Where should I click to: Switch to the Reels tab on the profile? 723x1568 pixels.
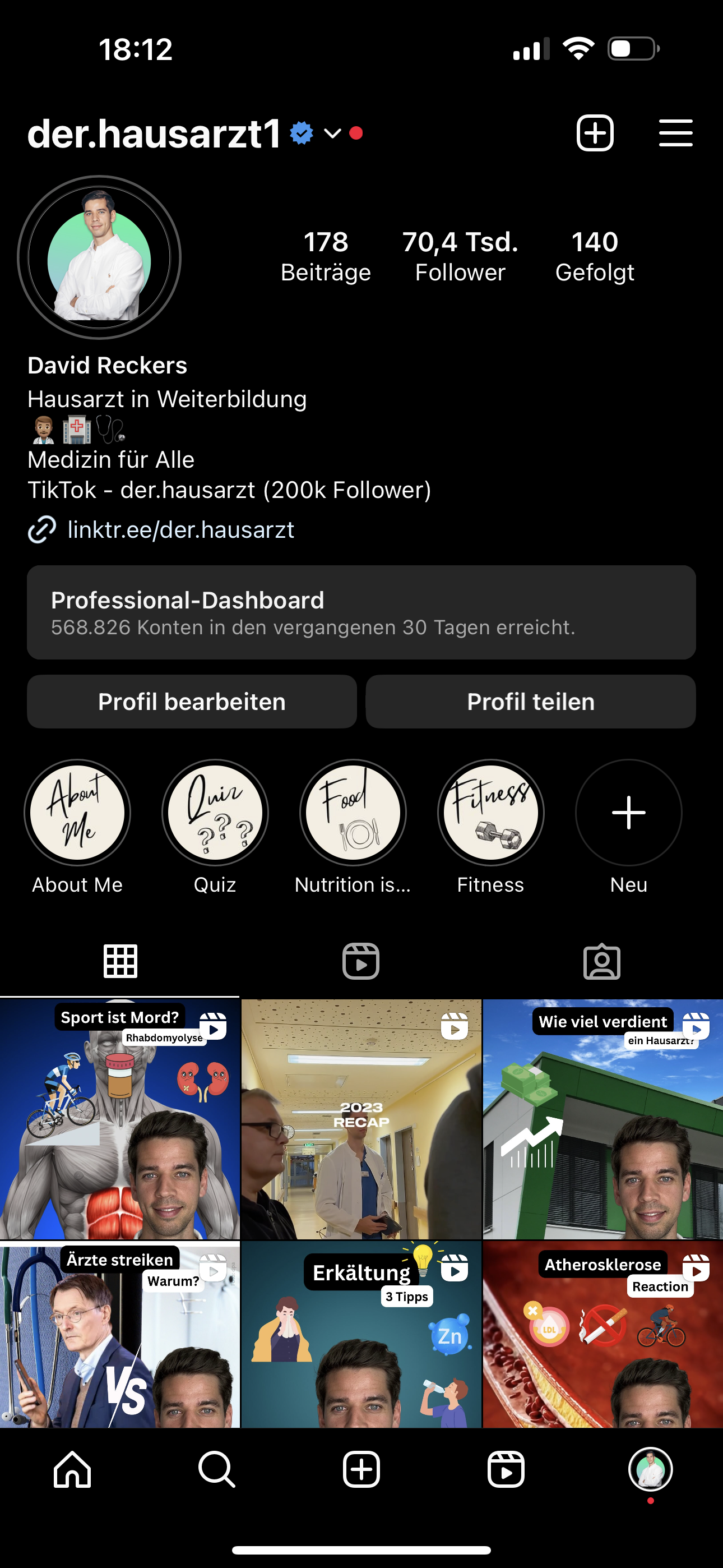(361, 961)
